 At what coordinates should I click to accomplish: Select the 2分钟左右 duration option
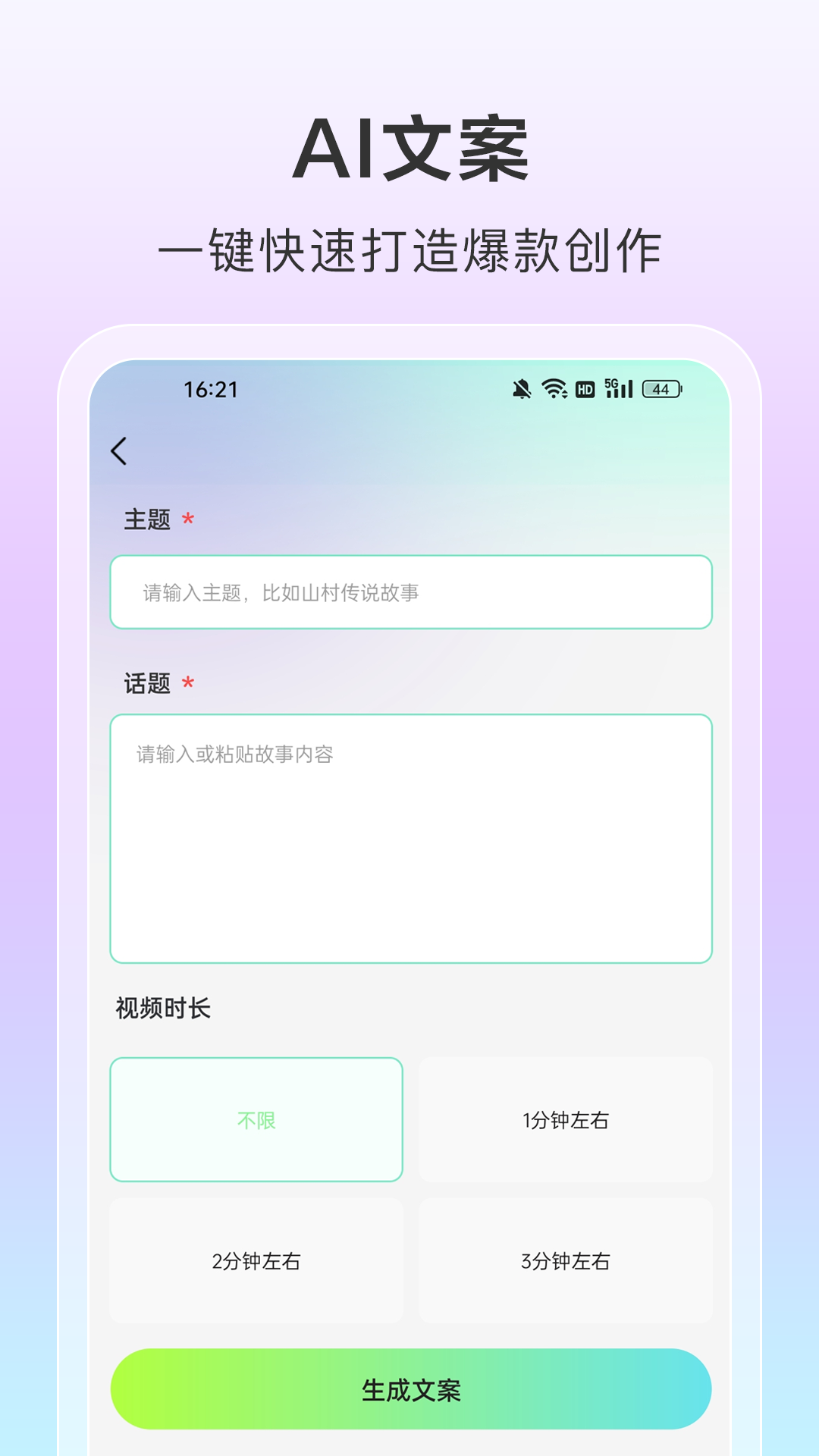pos(256,1261)
